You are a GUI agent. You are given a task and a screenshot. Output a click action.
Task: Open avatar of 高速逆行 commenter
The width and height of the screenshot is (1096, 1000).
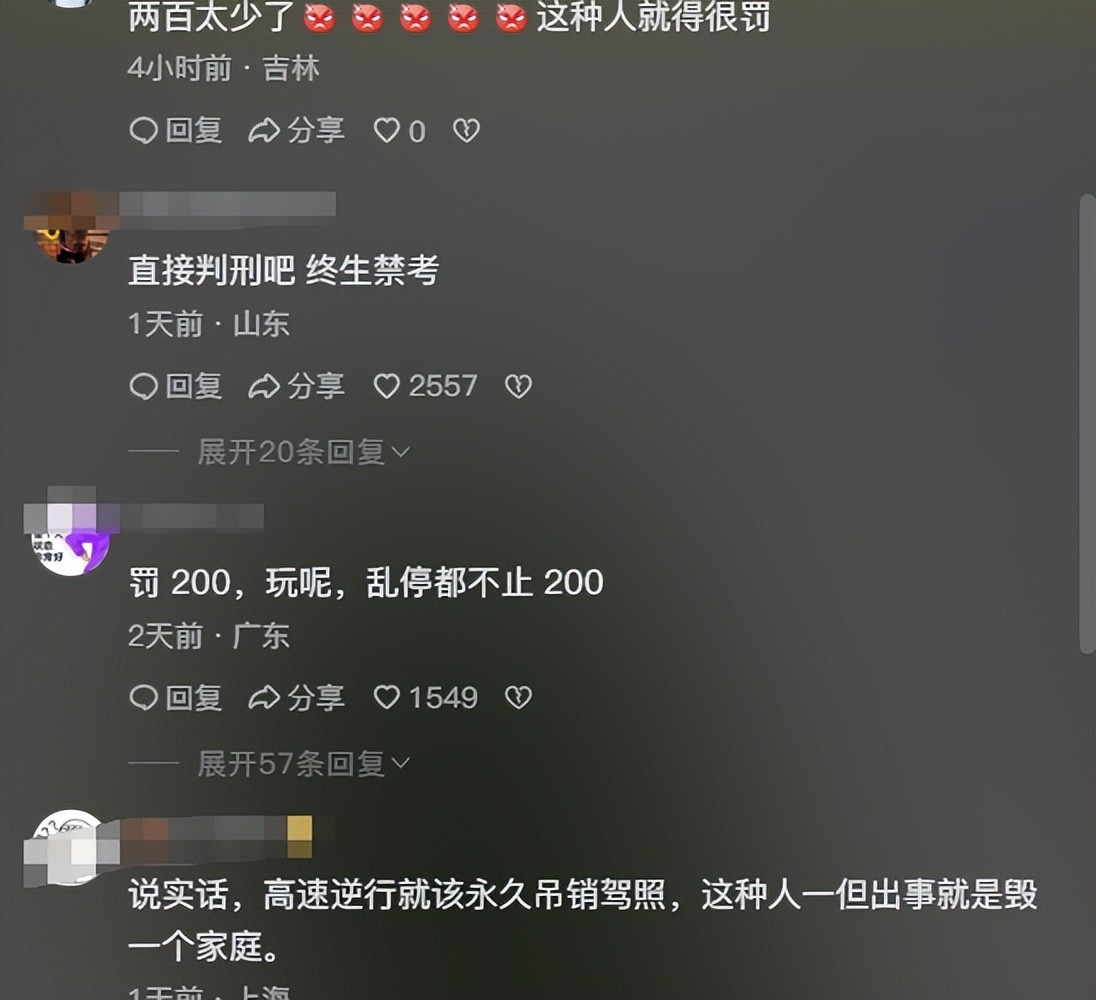tap(70, 848)
